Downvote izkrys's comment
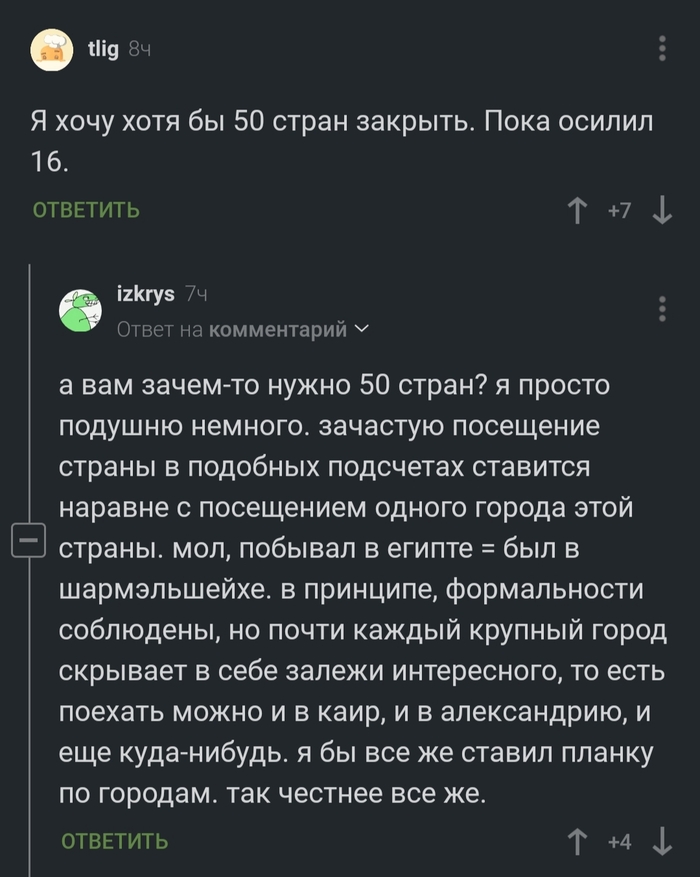Viewport: 700px width, 877px height. pyautogui.click(x=663, y=842)
